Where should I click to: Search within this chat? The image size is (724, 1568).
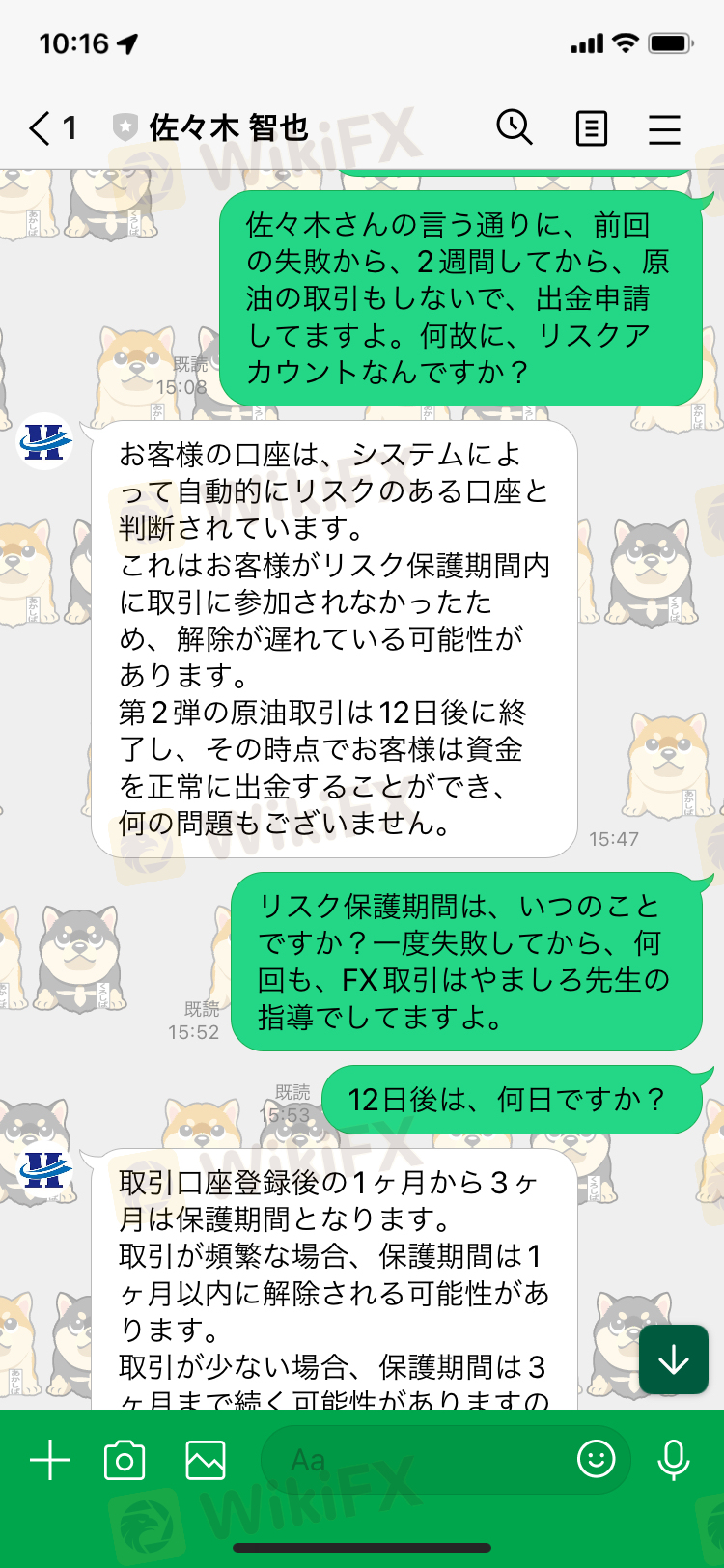tap(514, 127)
